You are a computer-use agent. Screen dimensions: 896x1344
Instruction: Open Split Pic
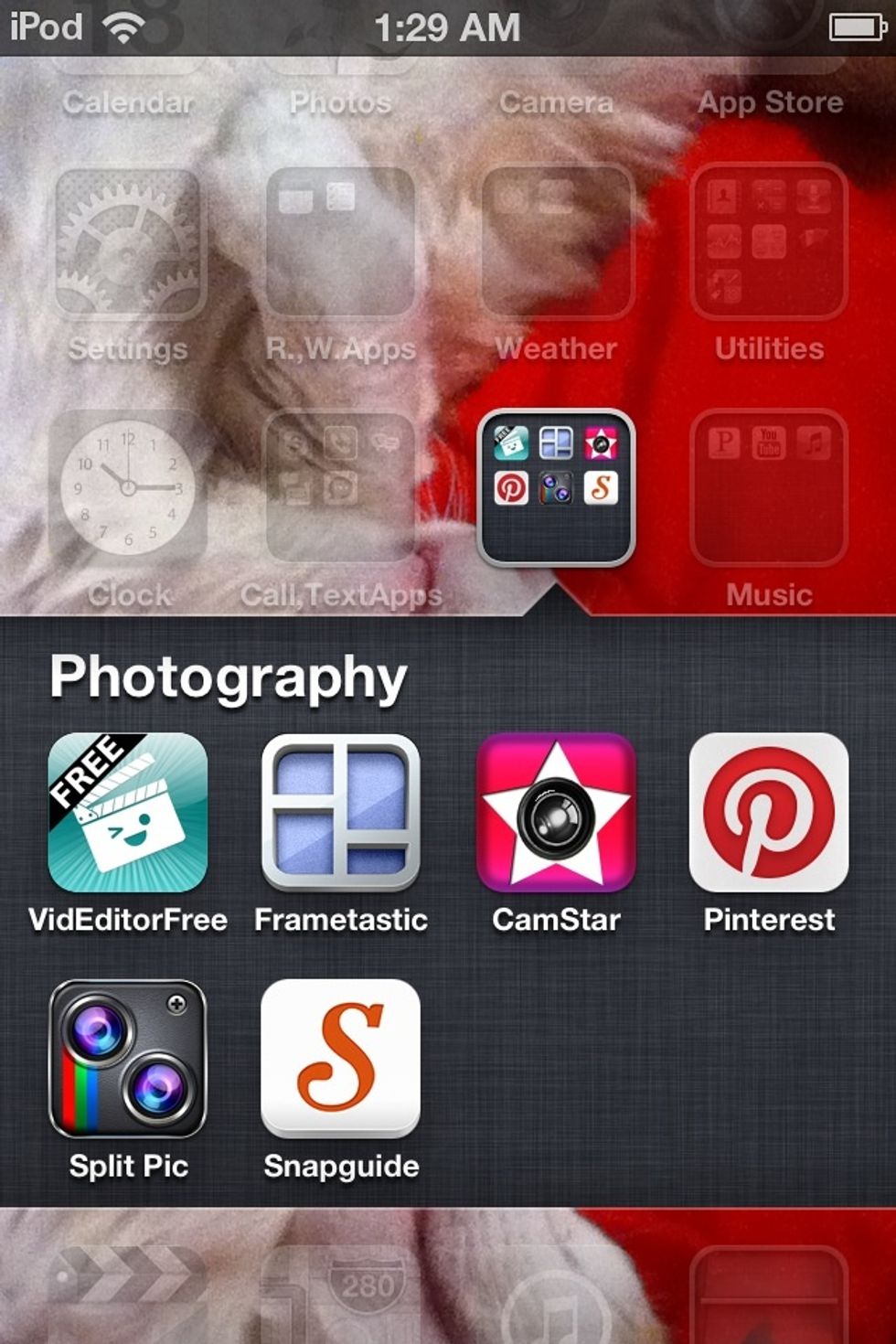(x=128, y=1059)
